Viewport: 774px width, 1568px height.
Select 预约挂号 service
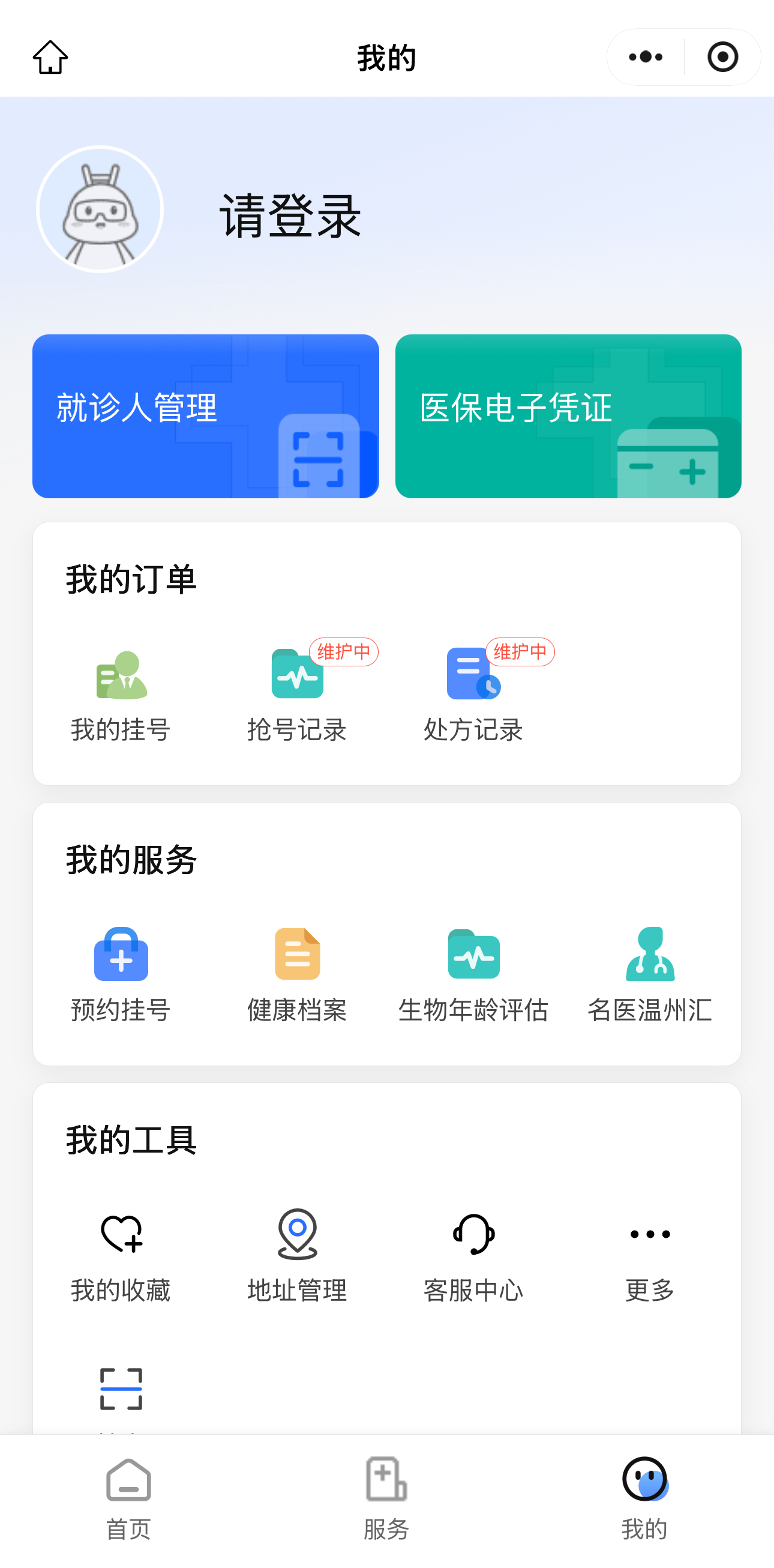[x=121, y=975]
